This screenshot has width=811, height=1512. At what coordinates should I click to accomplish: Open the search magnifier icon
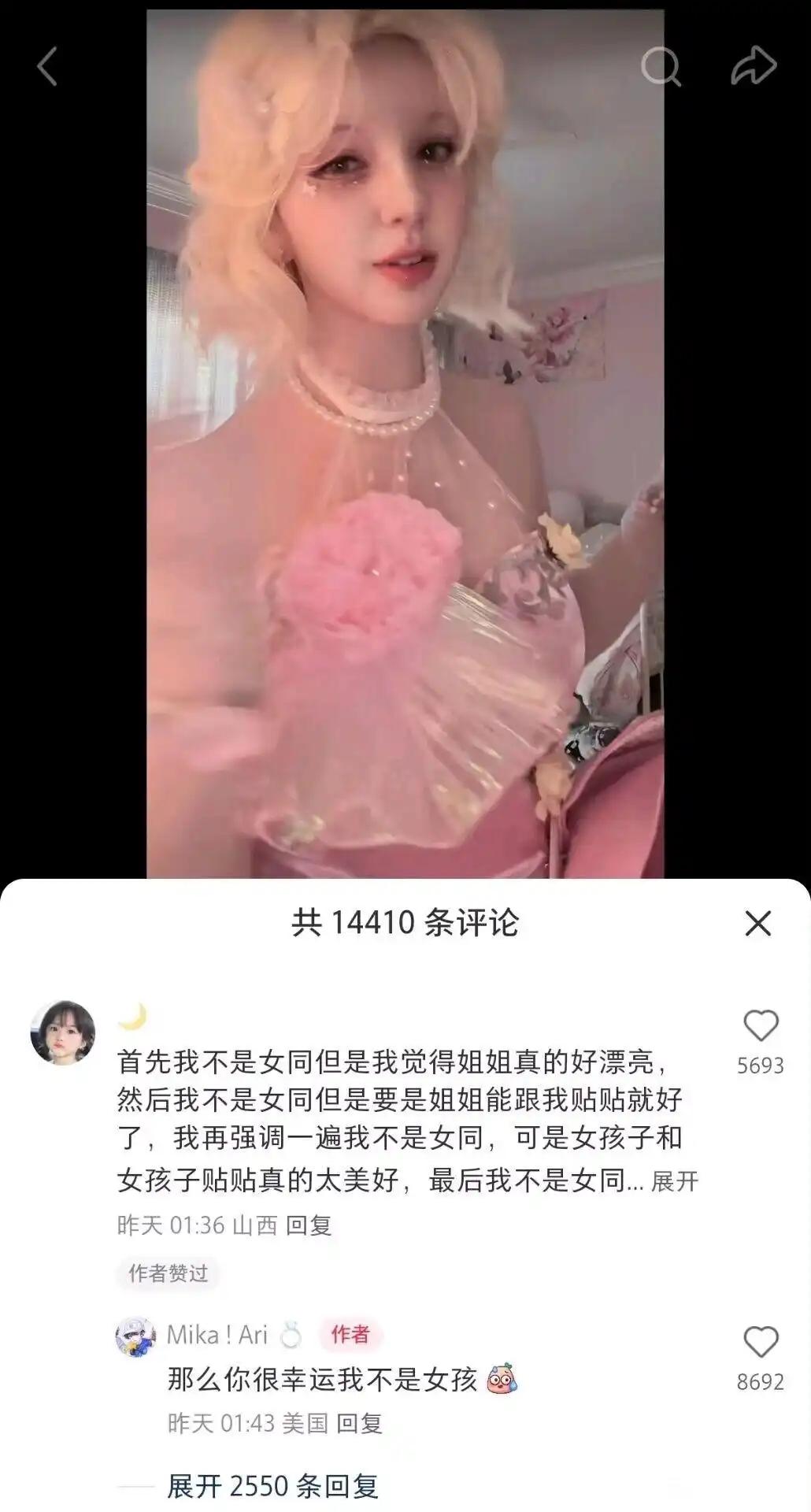tap(660, 66)
